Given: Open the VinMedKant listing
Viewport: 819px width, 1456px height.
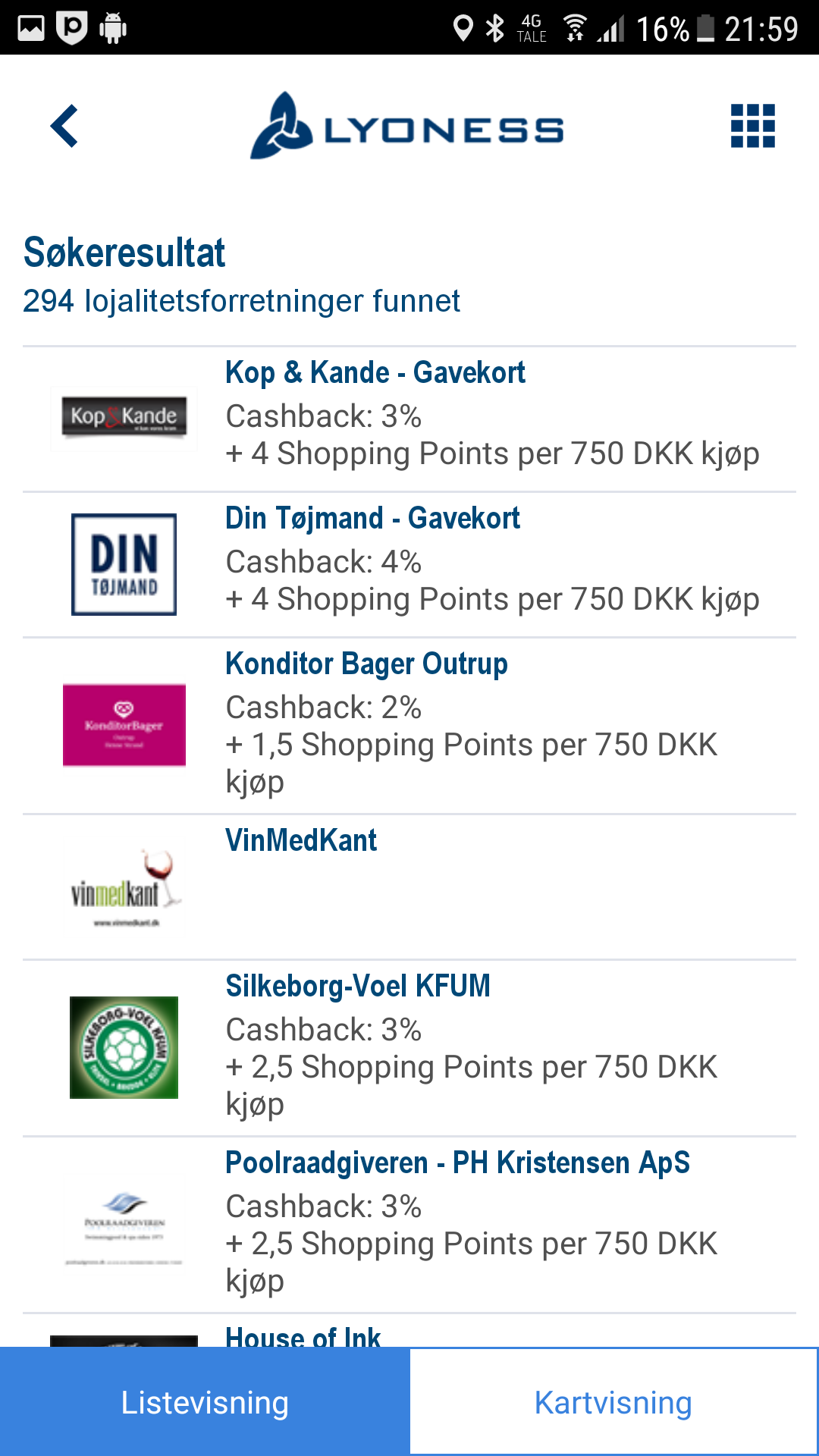Looking at the screenshot, I should pyautogui.click(x=409, y=887).
